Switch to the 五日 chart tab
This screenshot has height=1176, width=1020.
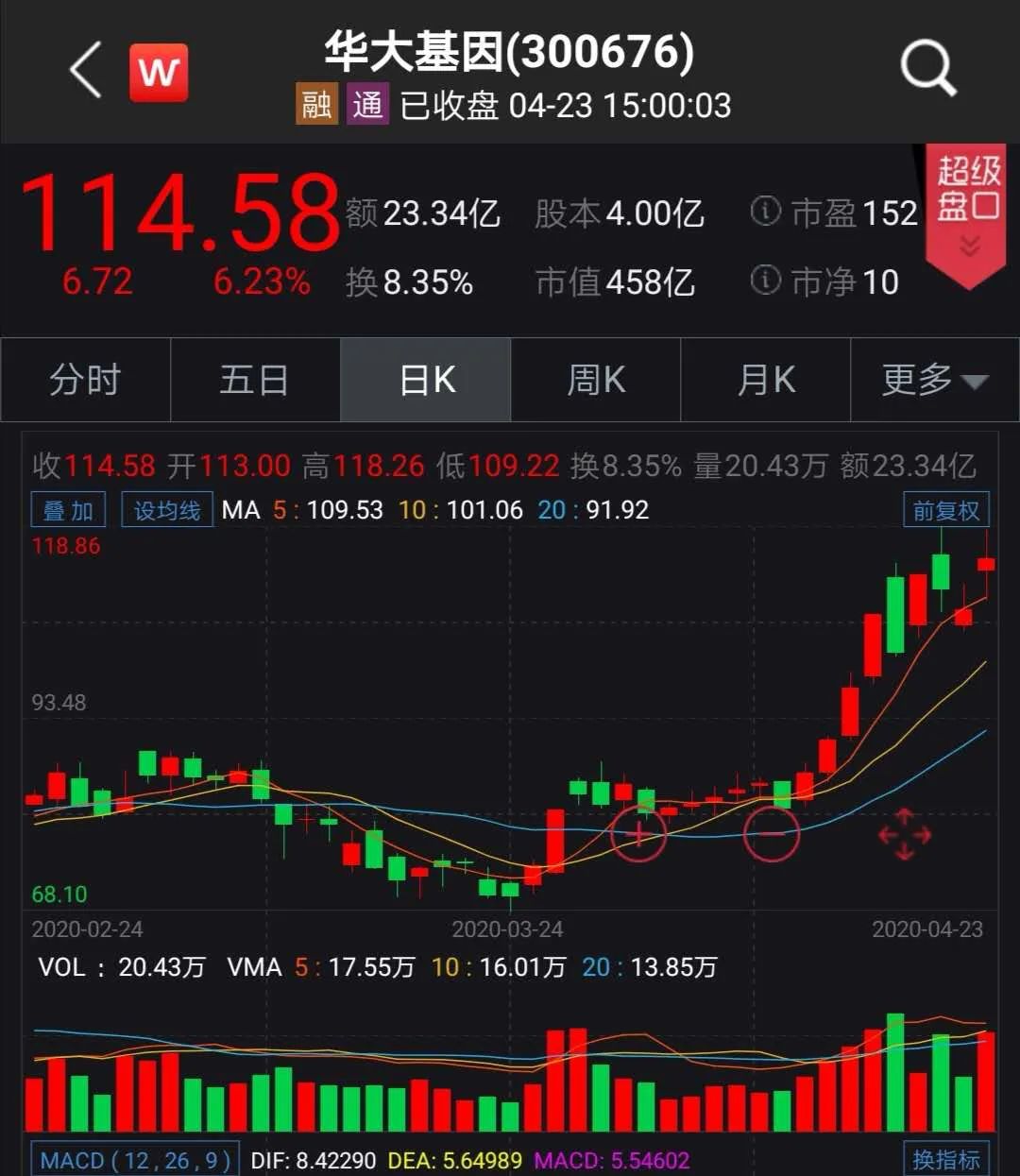click(255, 380)
